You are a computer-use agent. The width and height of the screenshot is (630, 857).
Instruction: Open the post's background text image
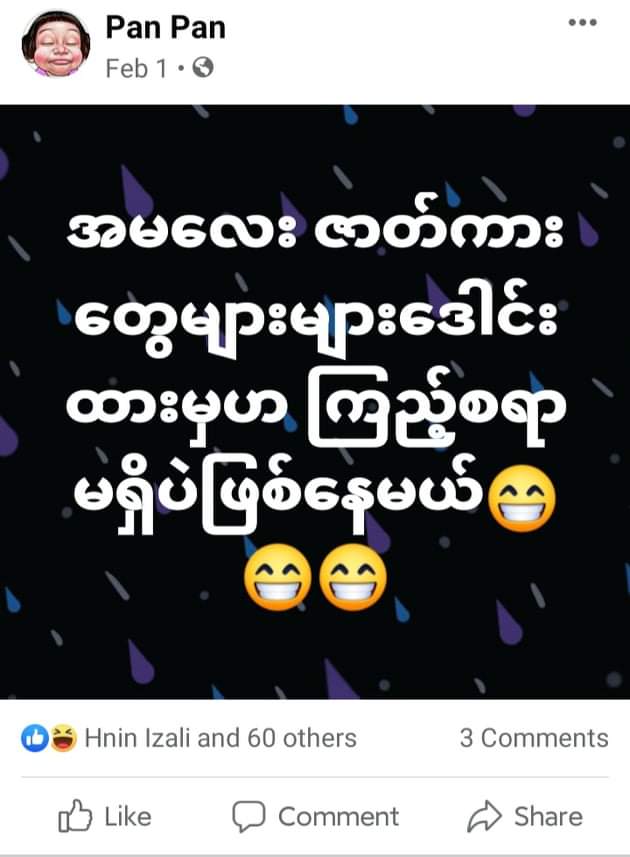coord(315,400)
